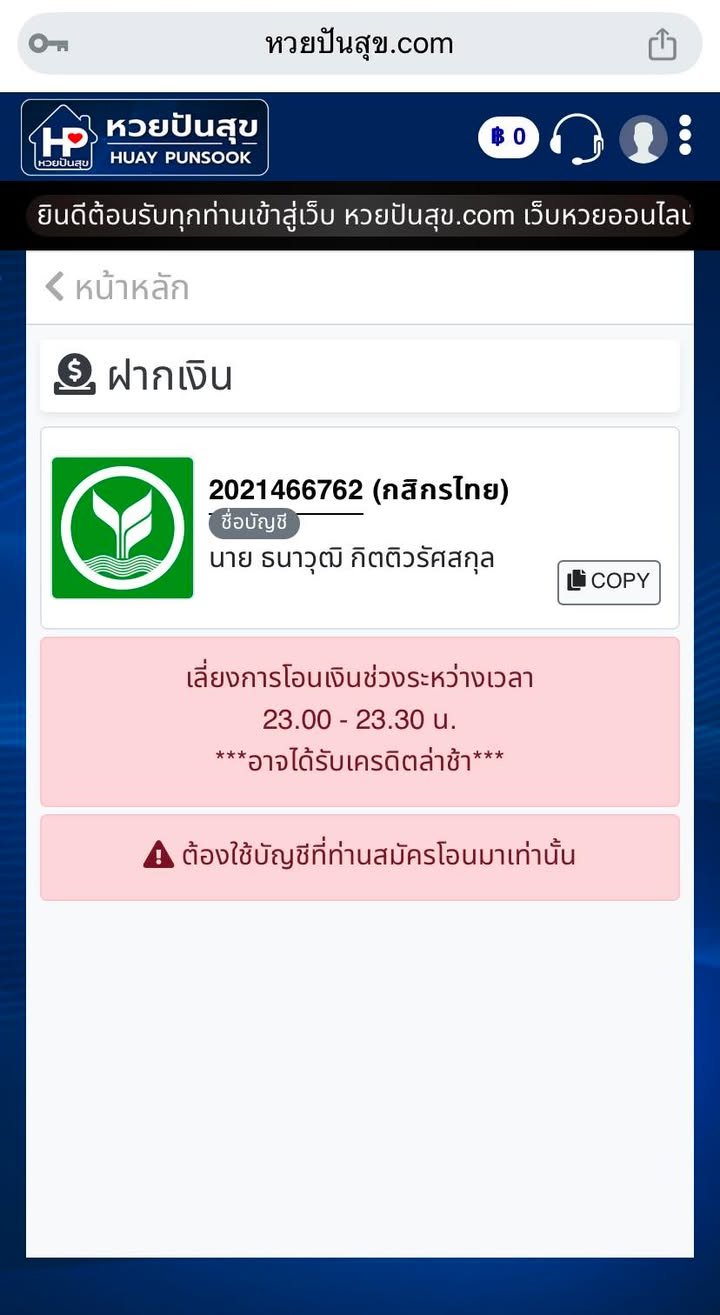Open the หวยปันสุข.com address bar
Image resolution: width=720 pixels, height=1315 pixels.
click(x=359, y=44)
